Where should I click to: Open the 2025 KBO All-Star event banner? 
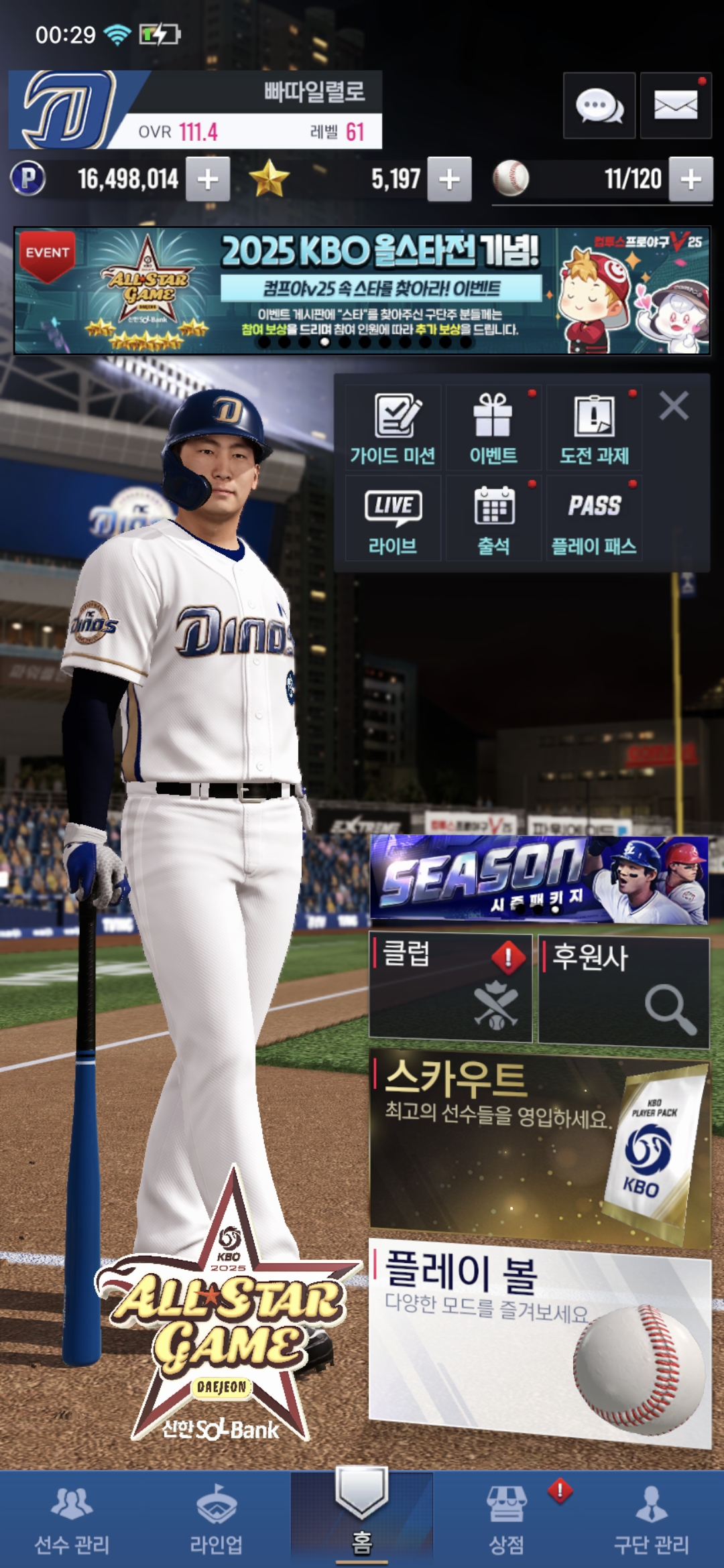(362, 290)
